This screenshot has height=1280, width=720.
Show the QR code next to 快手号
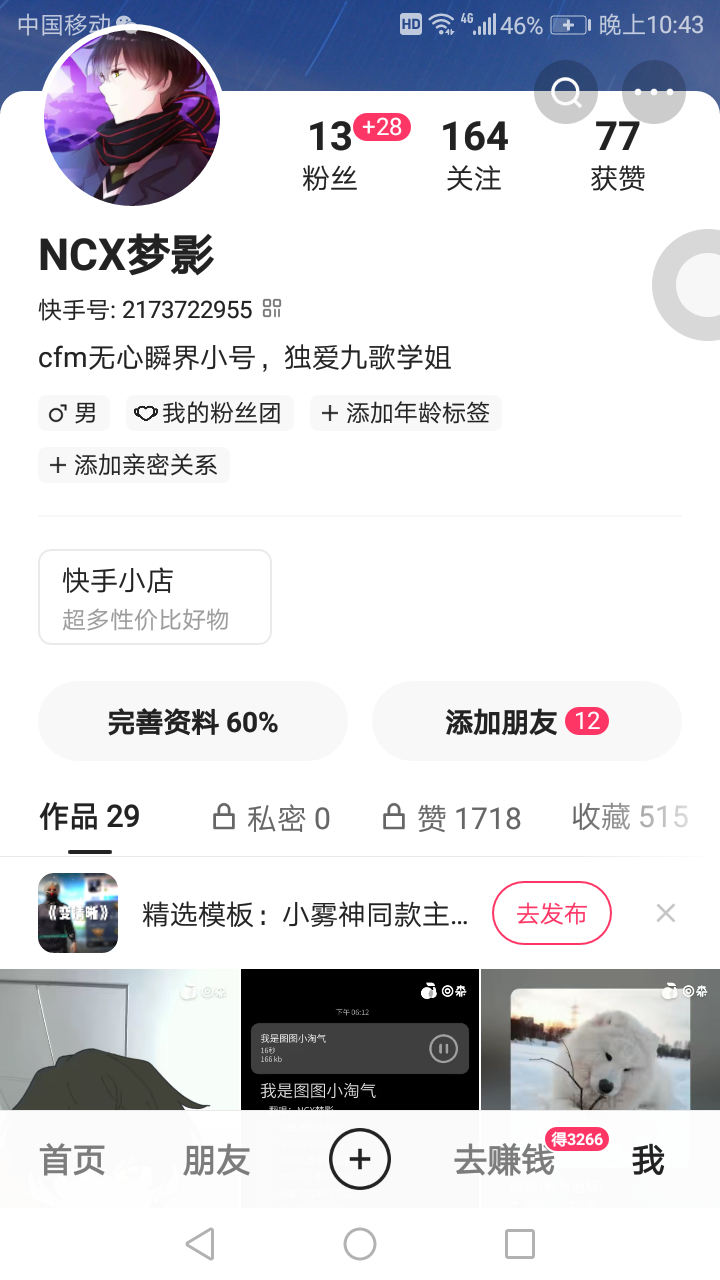(x=272, y=308)
